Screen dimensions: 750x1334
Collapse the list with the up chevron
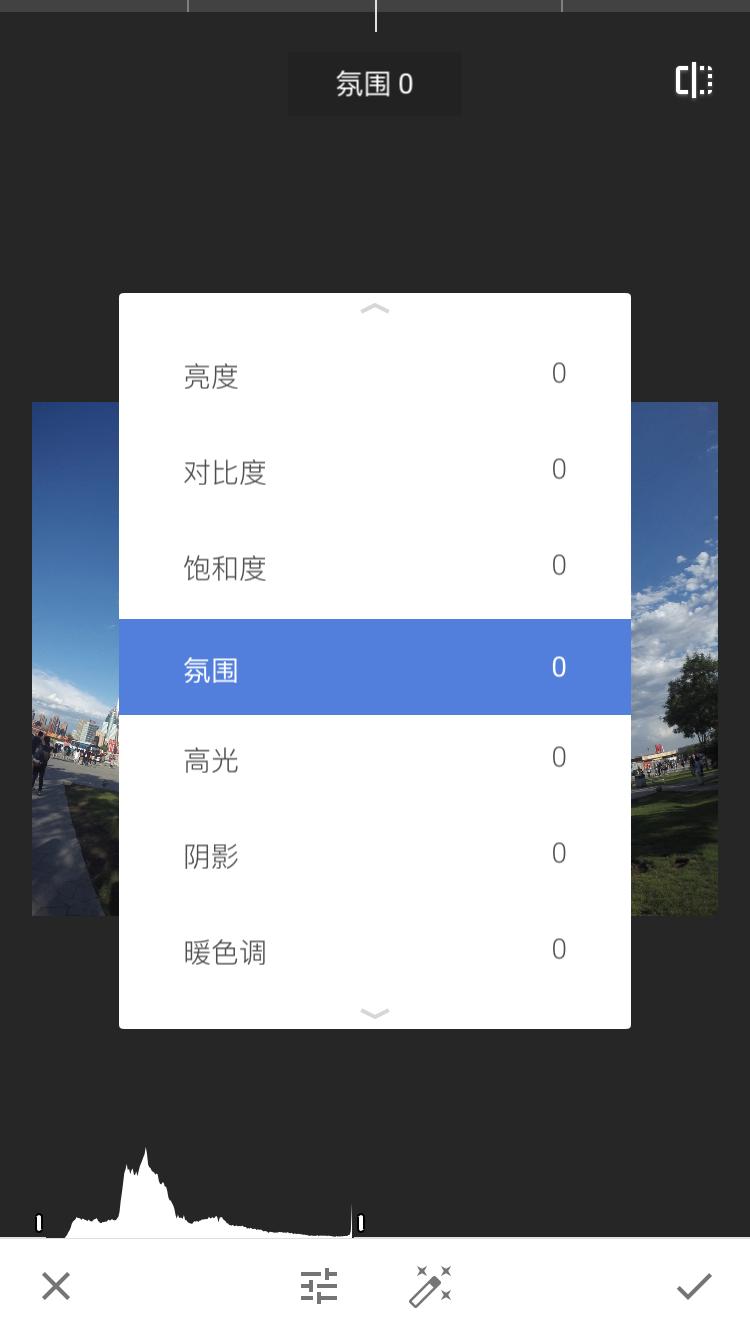point(374,309)
